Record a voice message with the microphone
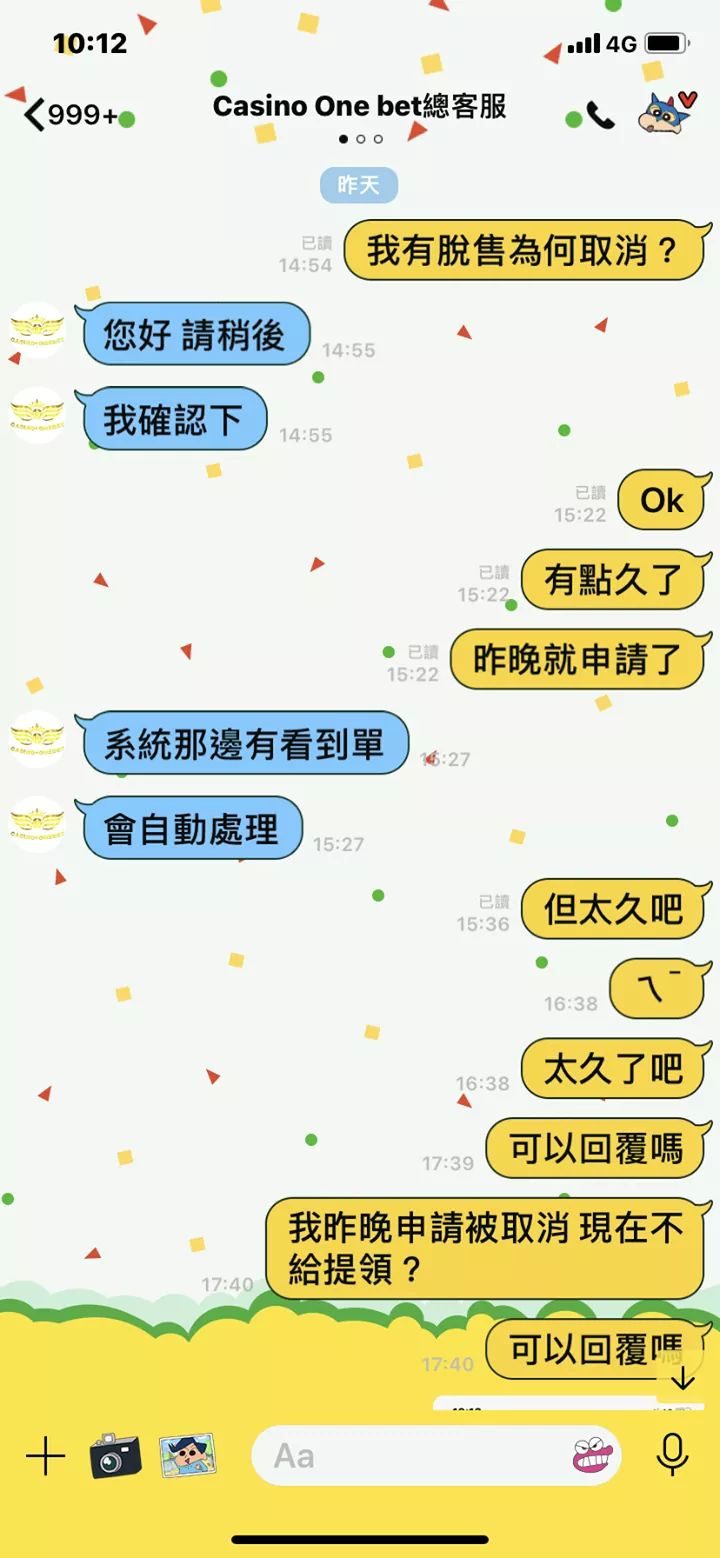 672,1456
